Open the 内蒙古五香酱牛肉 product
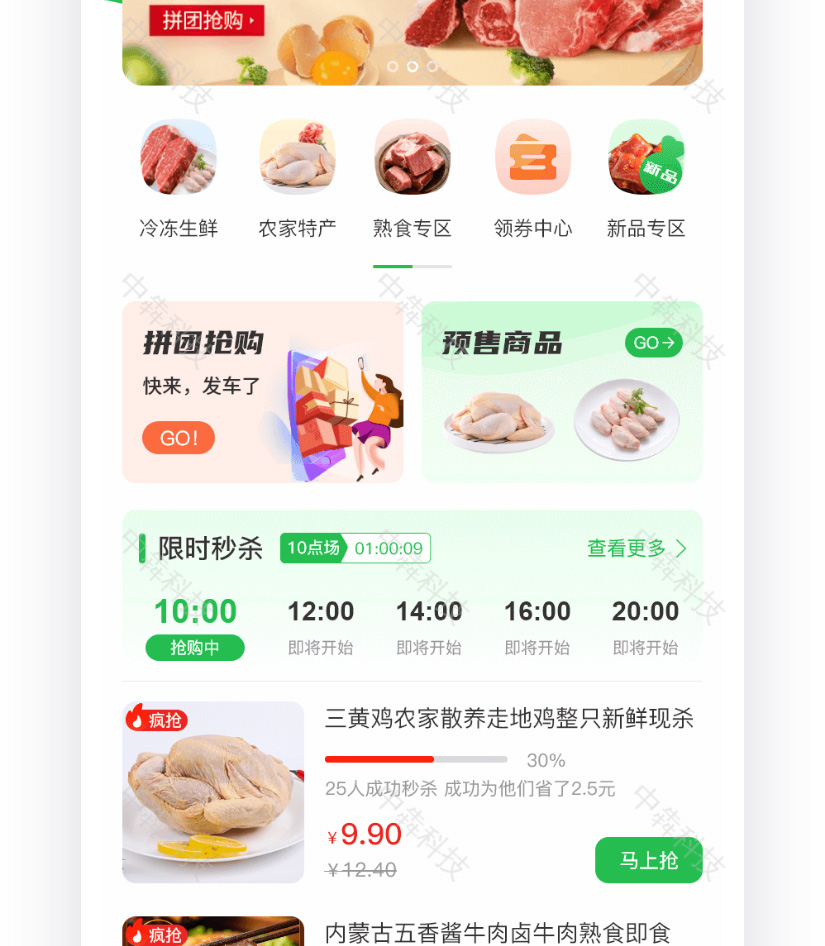 (x=497, y=933)
